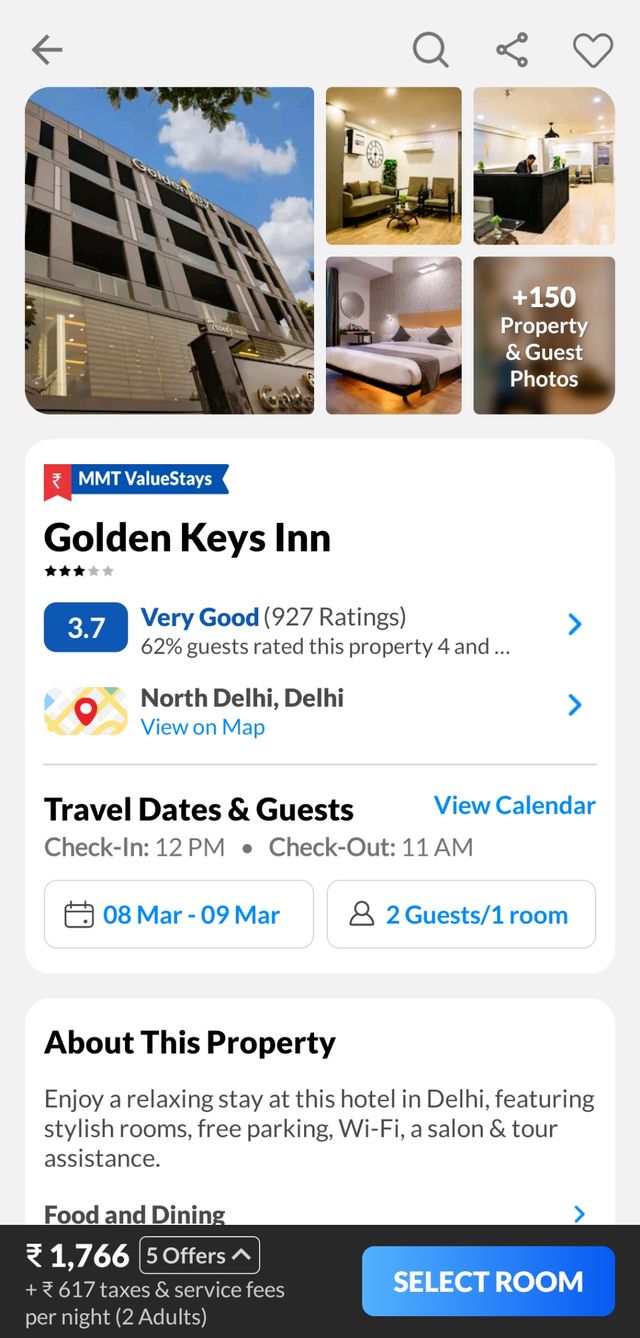The width and height of the screenshot is (640, 1338).
Task: Open the search magnifier icon
Action: (430, 49)
